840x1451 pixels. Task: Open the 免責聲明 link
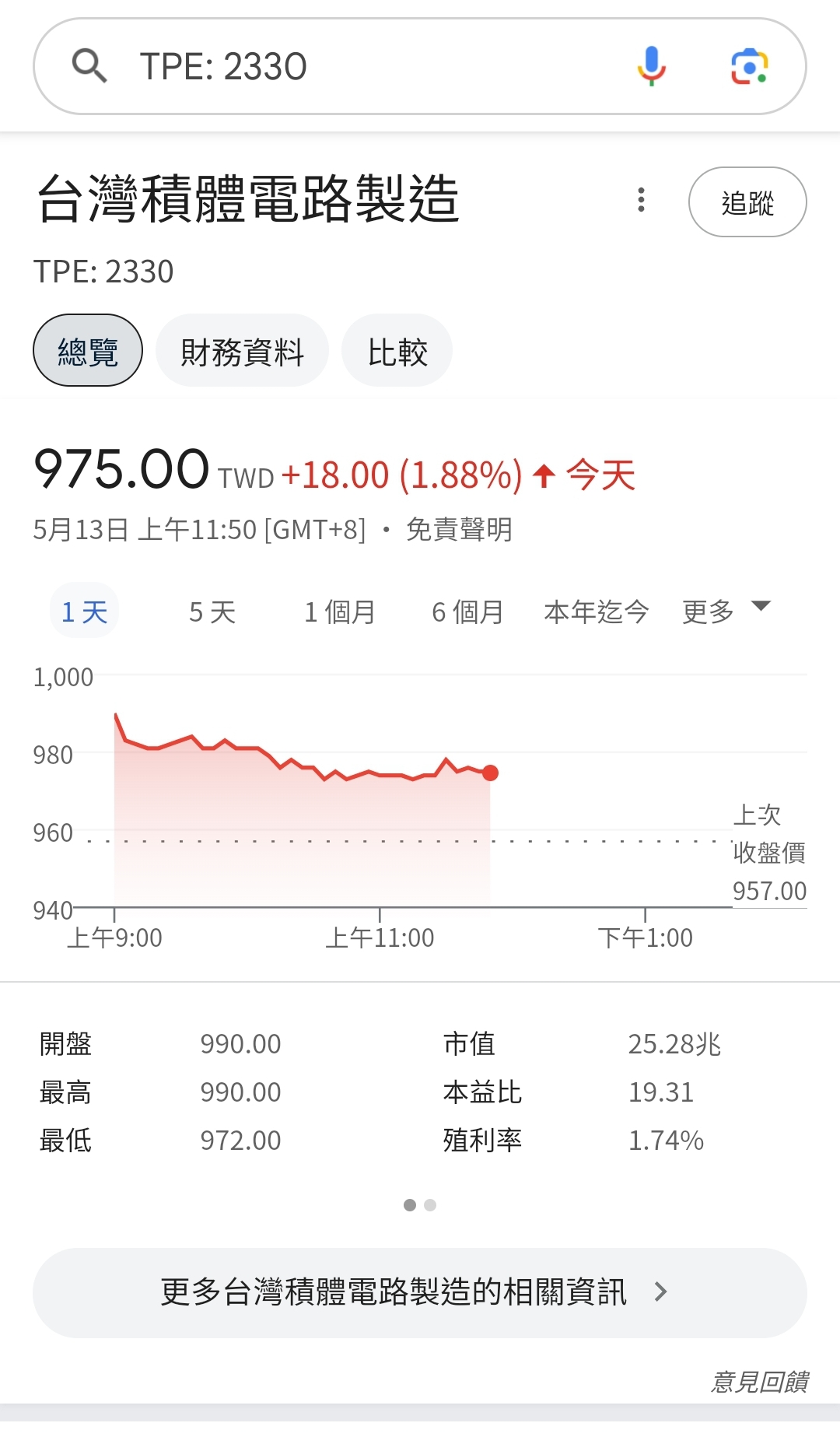tap(459, 530)
